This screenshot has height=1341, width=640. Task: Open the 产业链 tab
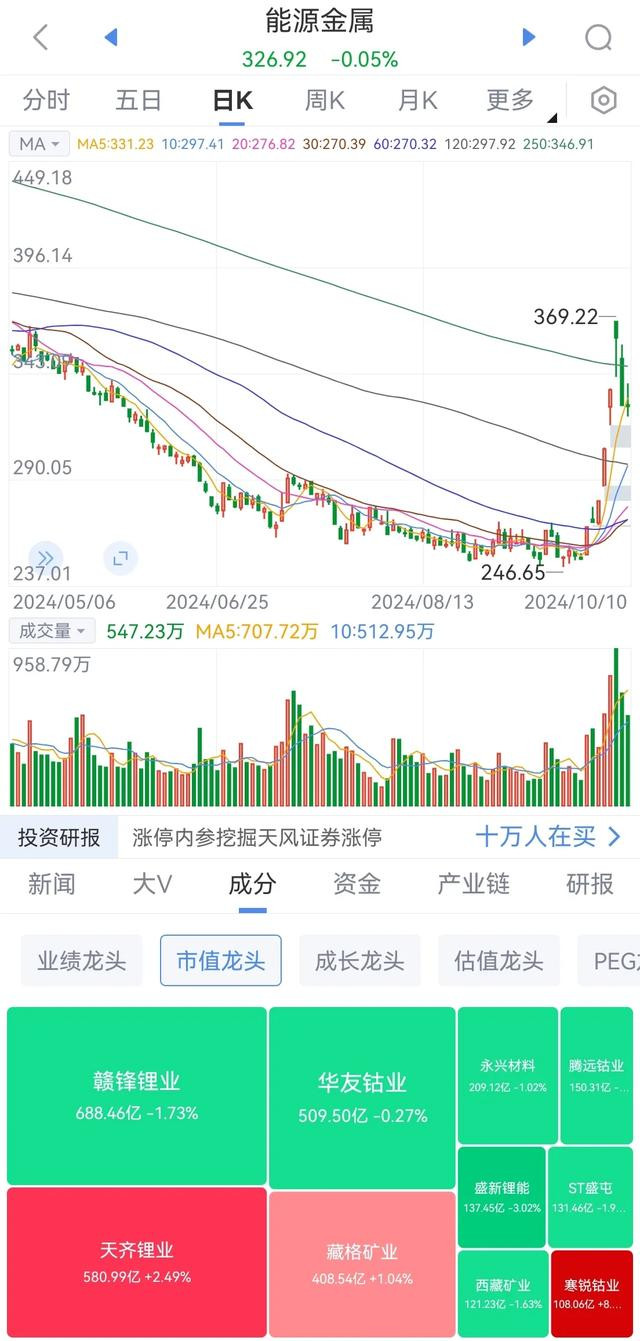coord(474,884)
